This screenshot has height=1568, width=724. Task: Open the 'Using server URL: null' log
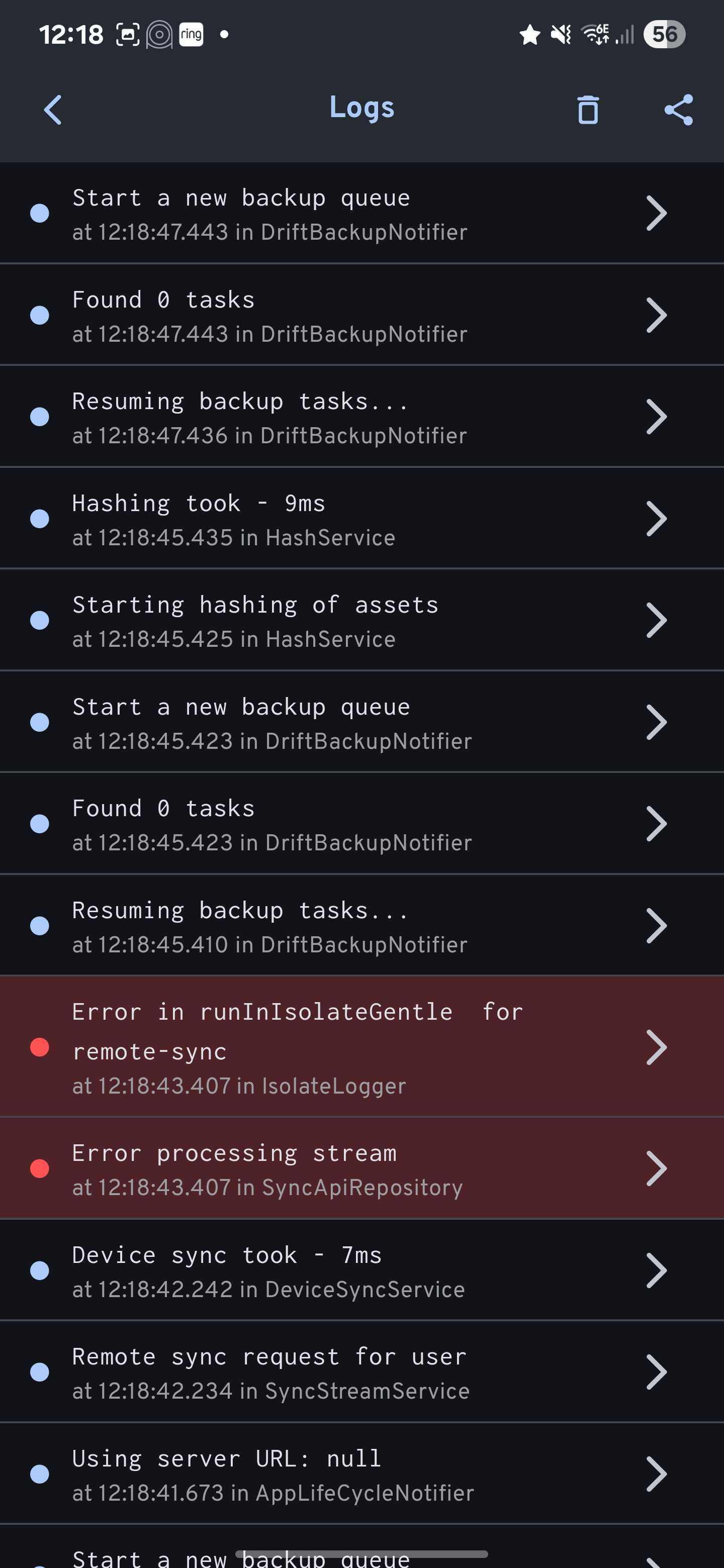(x=361, y=1474)
